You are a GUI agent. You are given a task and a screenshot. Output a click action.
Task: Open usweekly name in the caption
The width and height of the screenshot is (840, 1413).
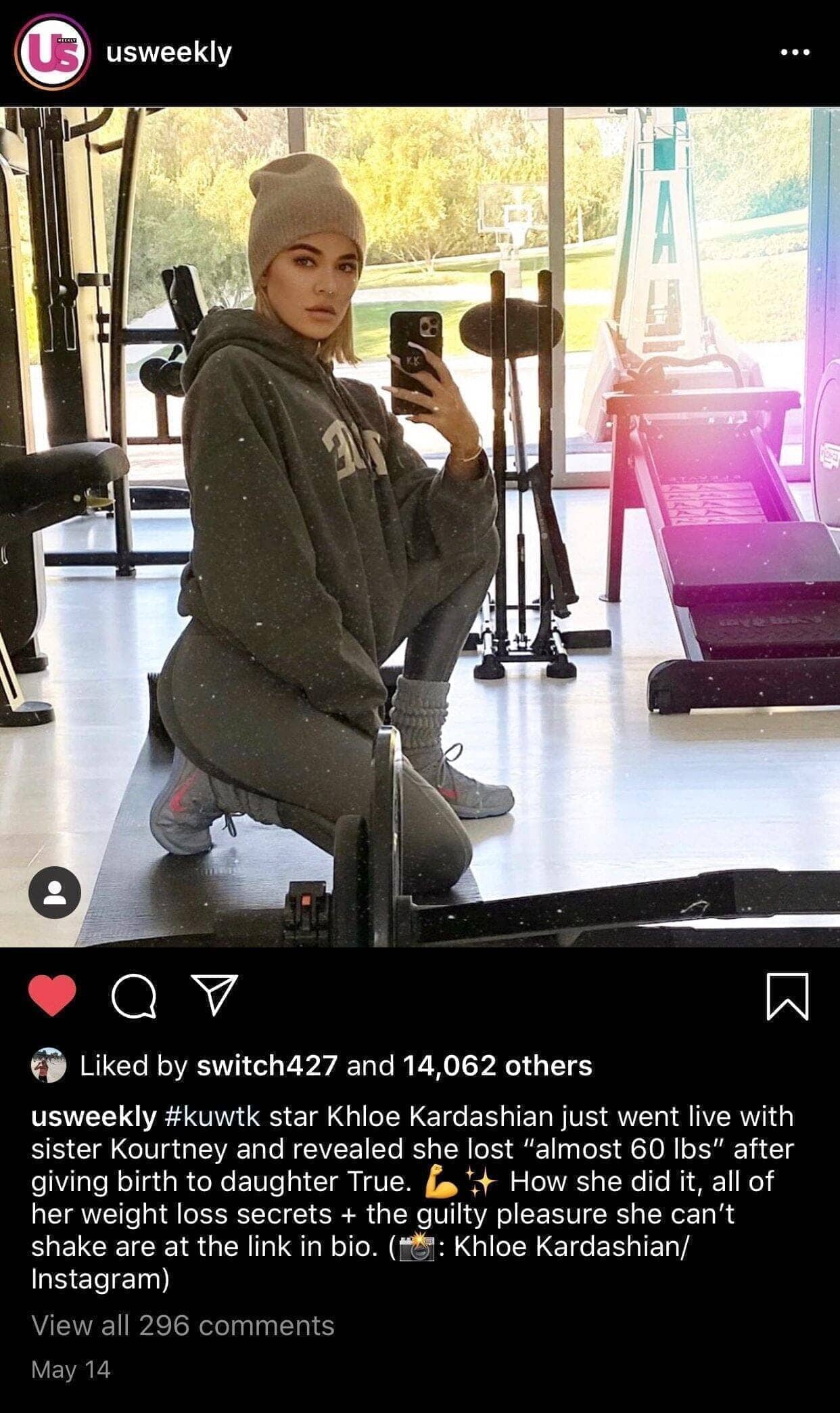[93, 1116]
